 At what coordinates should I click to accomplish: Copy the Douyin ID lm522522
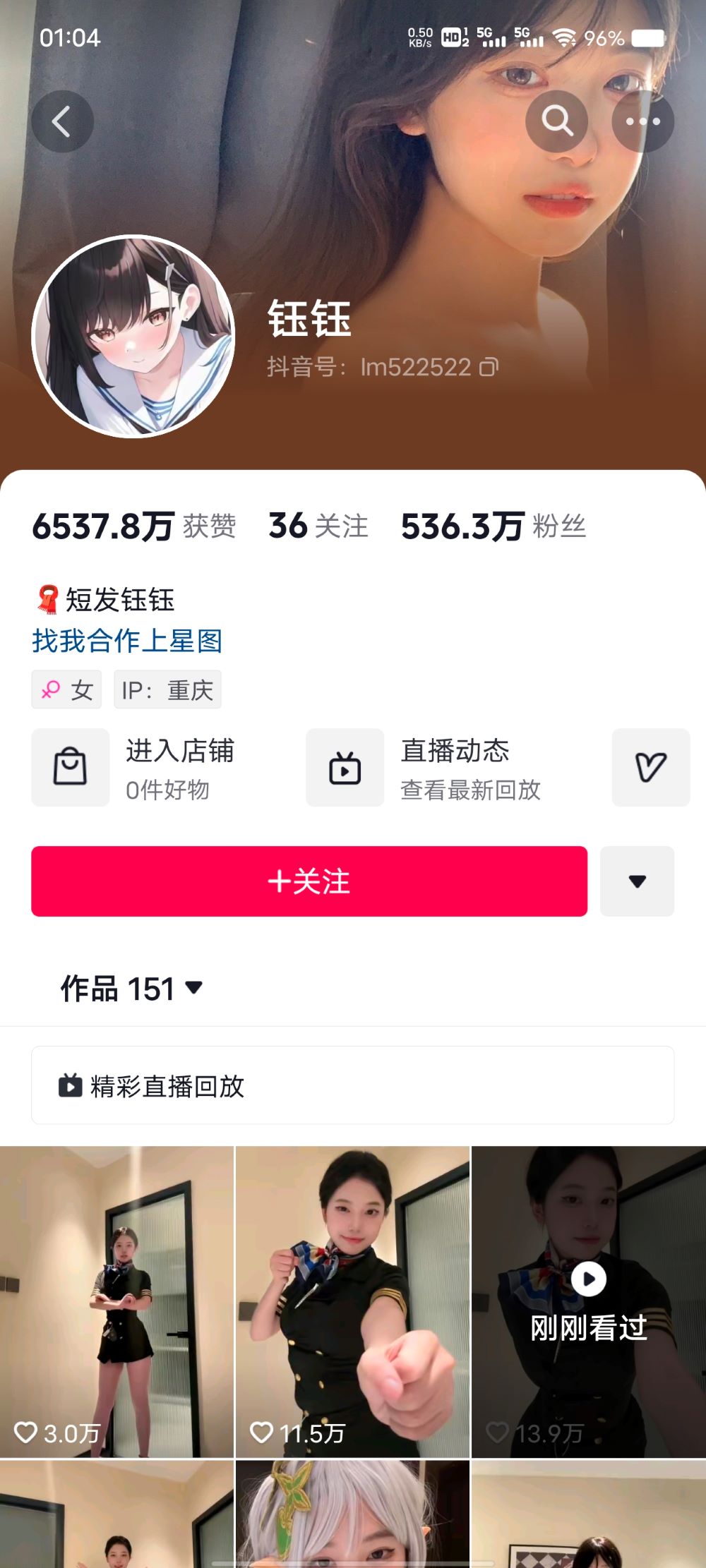click(x=489, y=367)
